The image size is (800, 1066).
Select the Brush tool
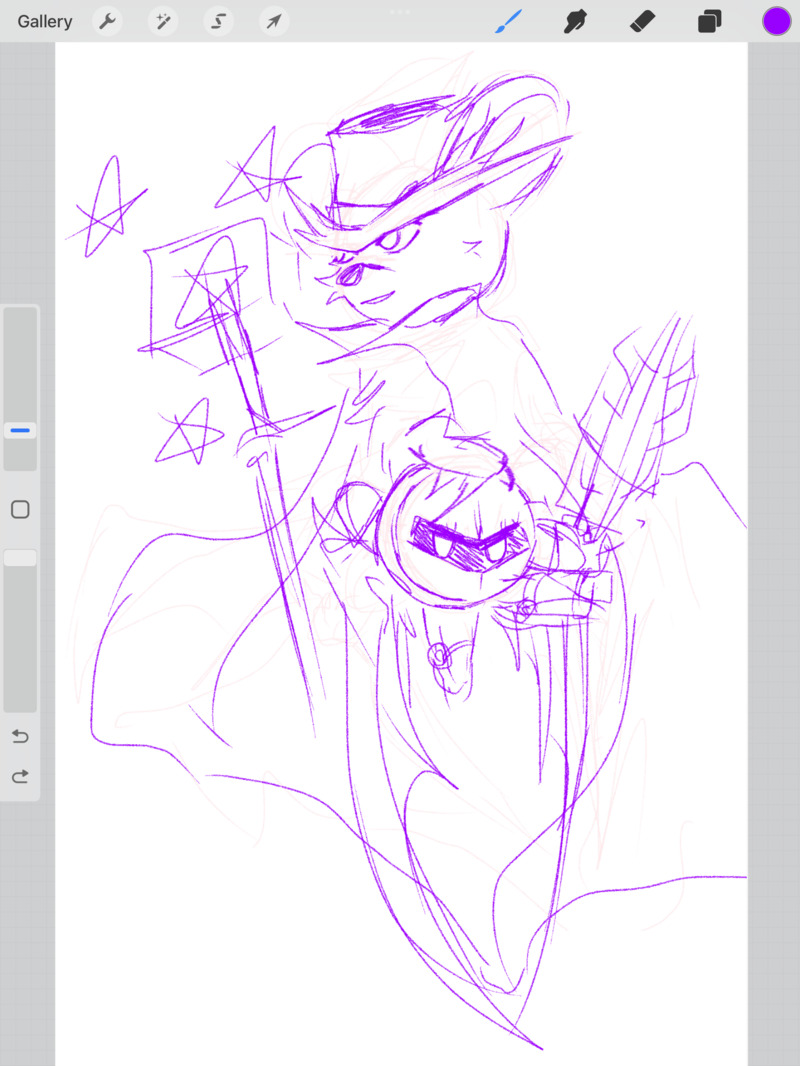[509, 21]
